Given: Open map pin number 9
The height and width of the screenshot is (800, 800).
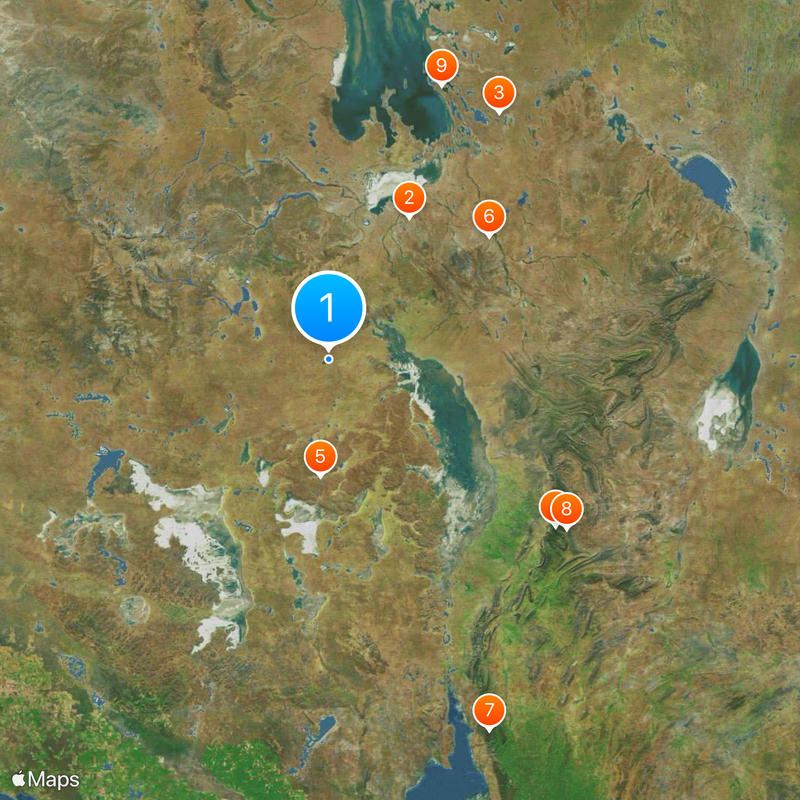Looking at the screenshot, I should click(441, 67).
